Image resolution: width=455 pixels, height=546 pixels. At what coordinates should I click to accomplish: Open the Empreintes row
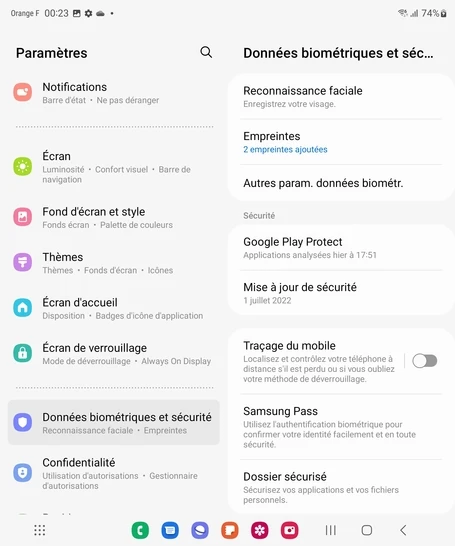341,142
